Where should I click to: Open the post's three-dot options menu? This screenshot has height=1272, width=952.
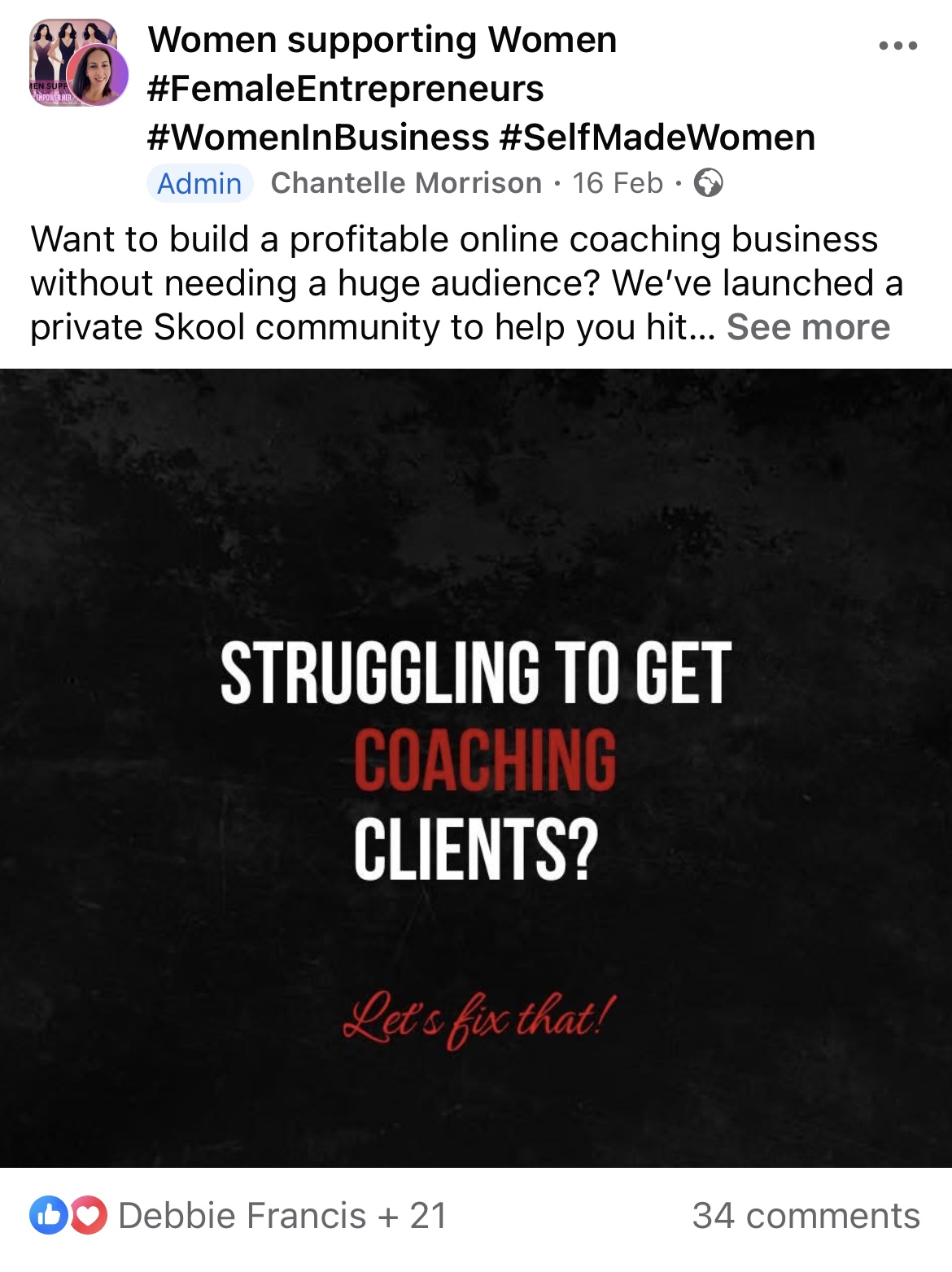coord(897,46)
